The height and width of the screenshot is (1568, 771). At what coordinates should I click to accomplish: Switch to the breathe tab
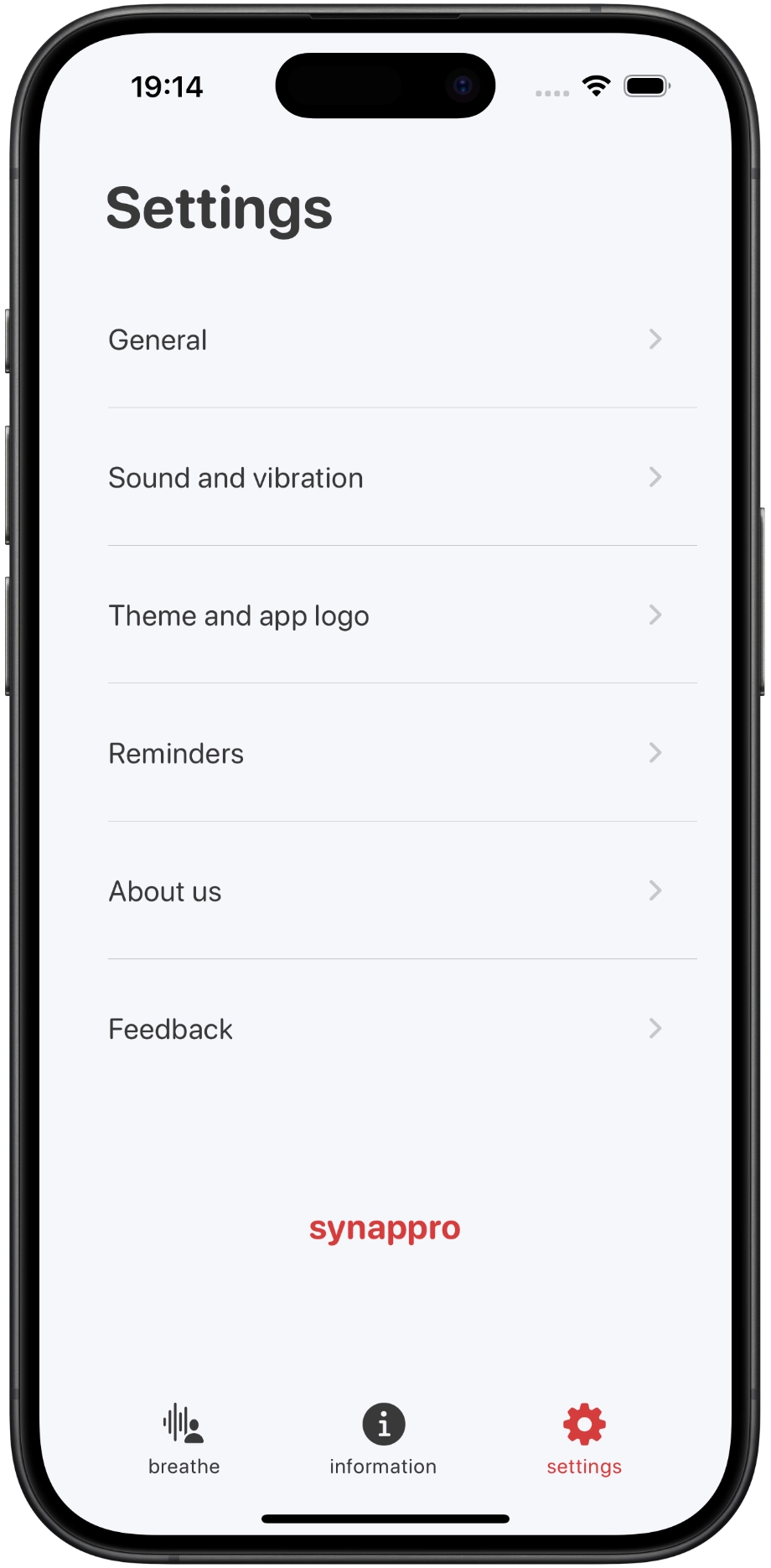pos(184,1440)
